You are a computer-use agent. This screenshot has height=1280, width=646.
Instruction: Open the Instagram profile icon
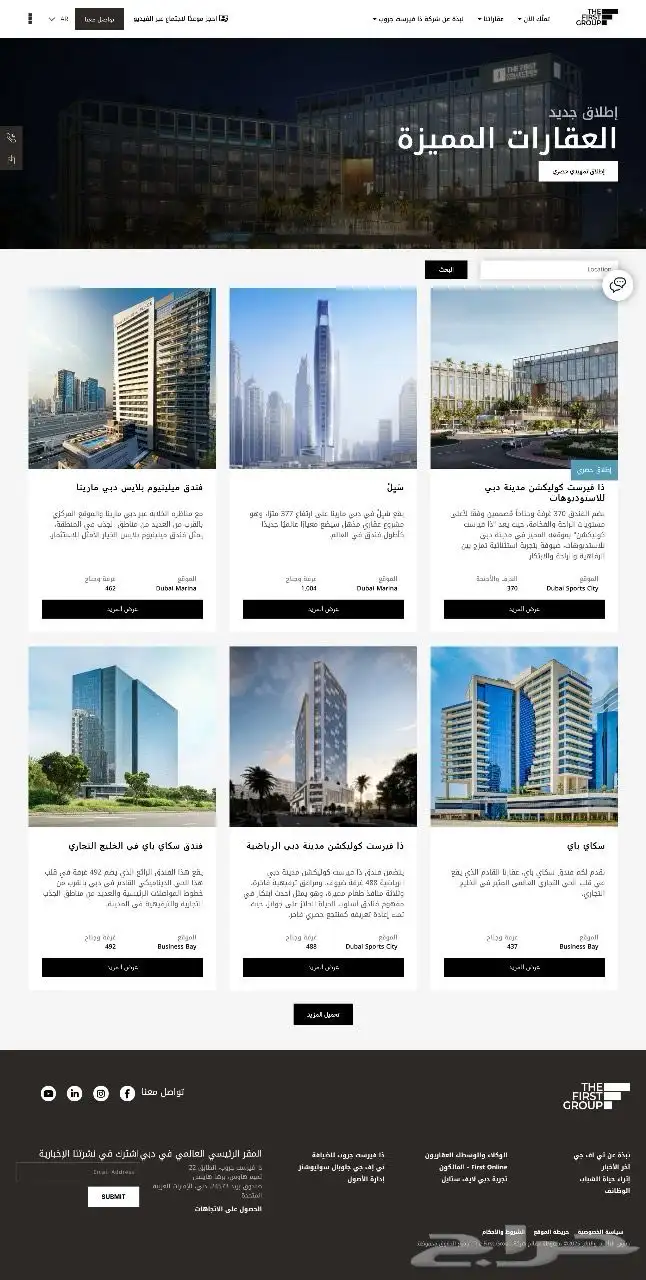[101, 1093]
